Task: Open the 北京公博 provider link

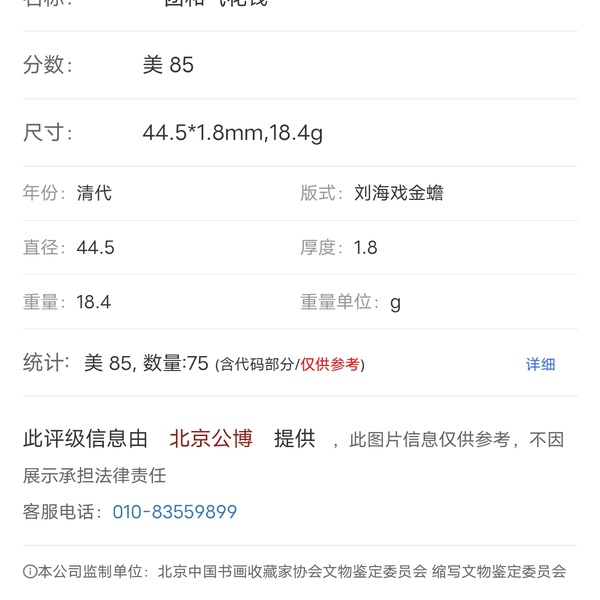Action: (211, 438)
